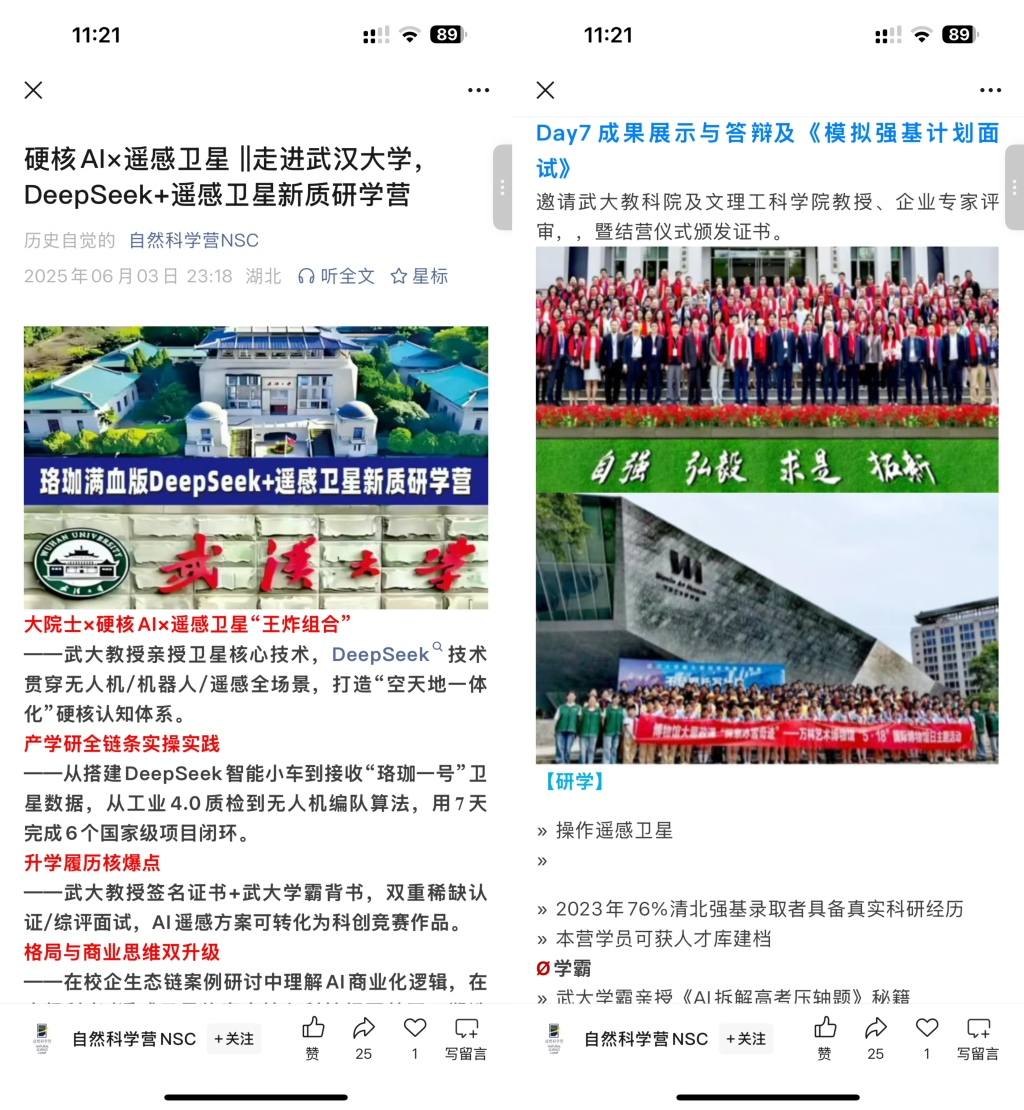1024x1110 pixels.
Task: Share the article from the bar under the Day7 page
Action: tap(876, 1037)
